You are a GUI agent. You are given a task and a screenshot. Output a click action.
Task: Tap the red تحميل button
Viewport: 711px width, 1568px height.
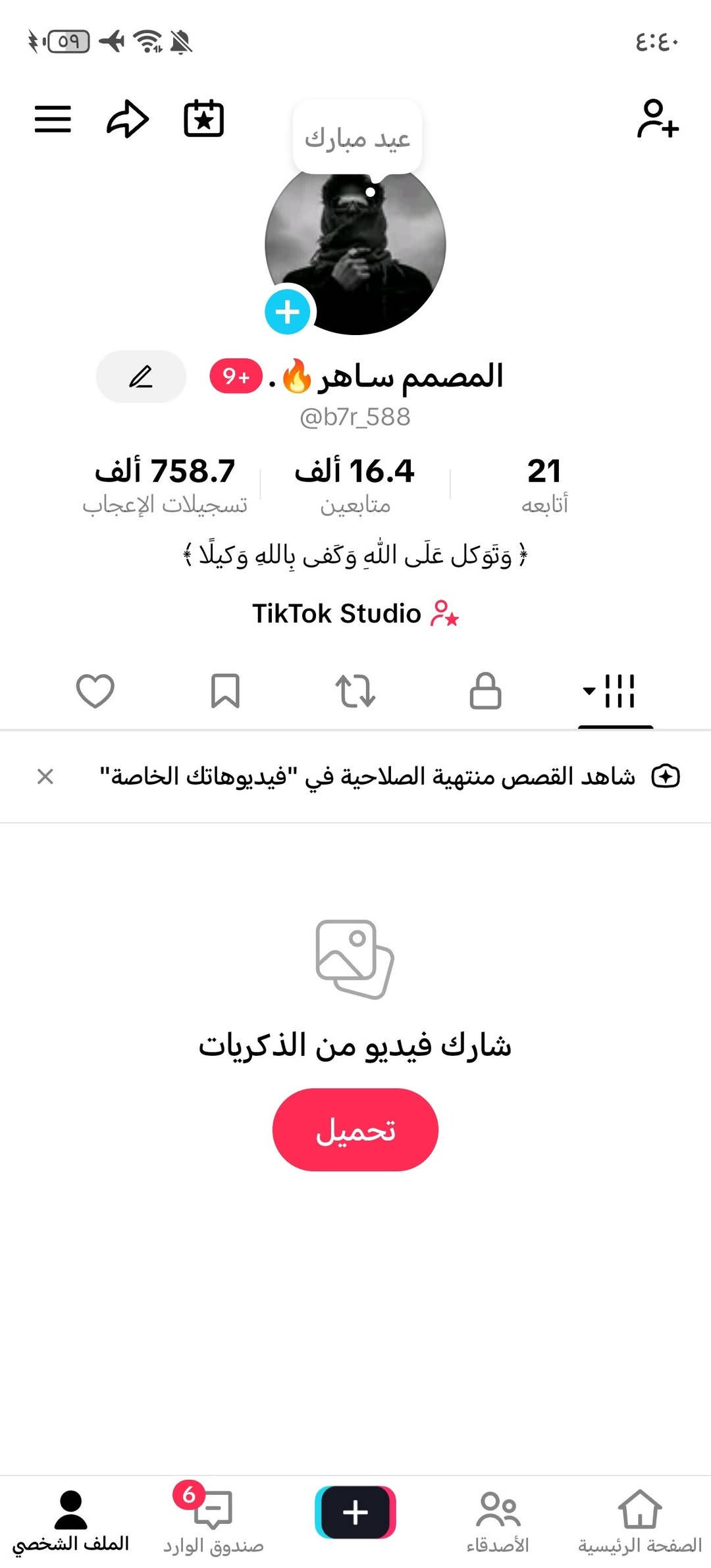point(355,1130)
